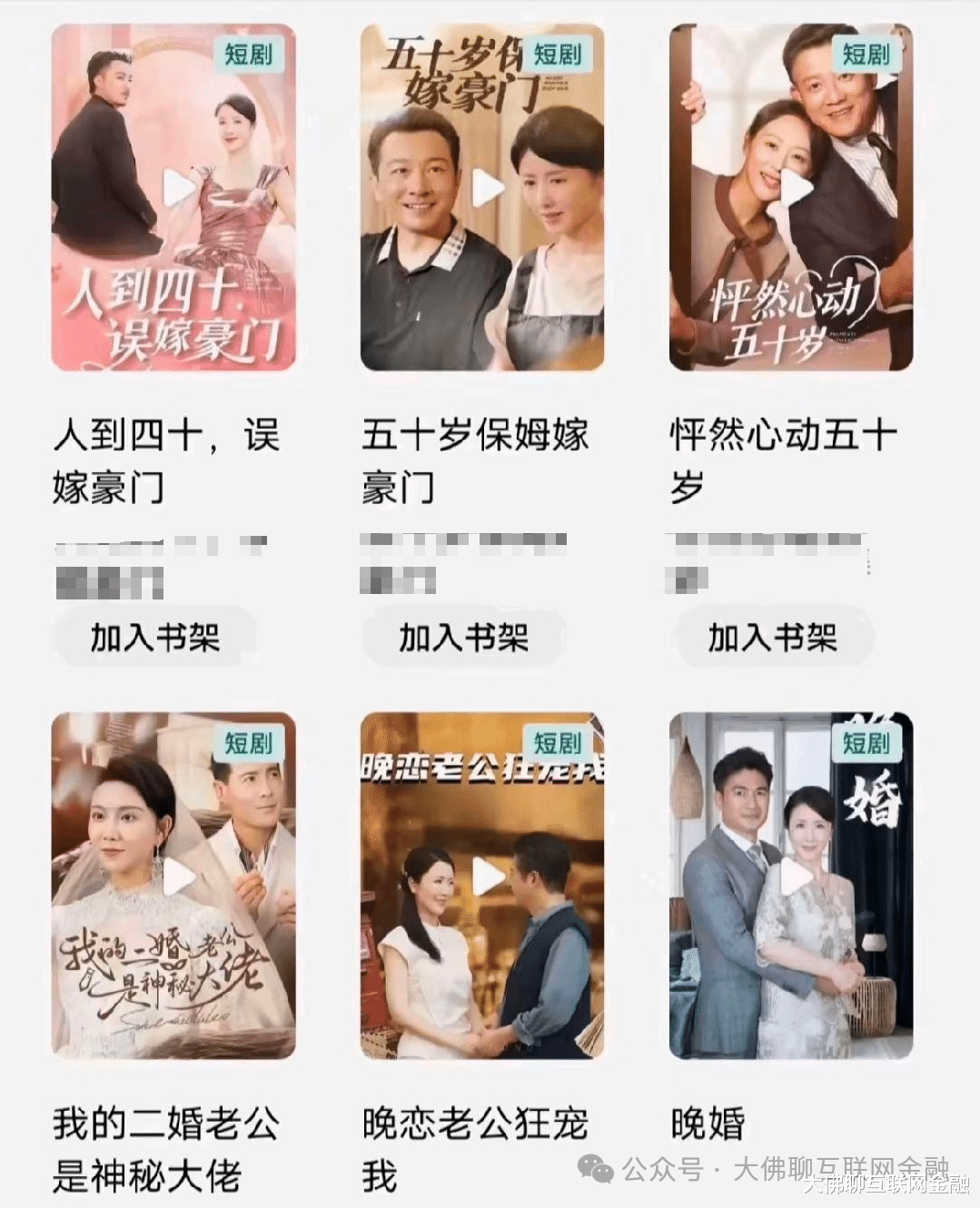Open the short drama titled 晚婚
This screenshot has height=1208, width=980.
click(791, 886)
